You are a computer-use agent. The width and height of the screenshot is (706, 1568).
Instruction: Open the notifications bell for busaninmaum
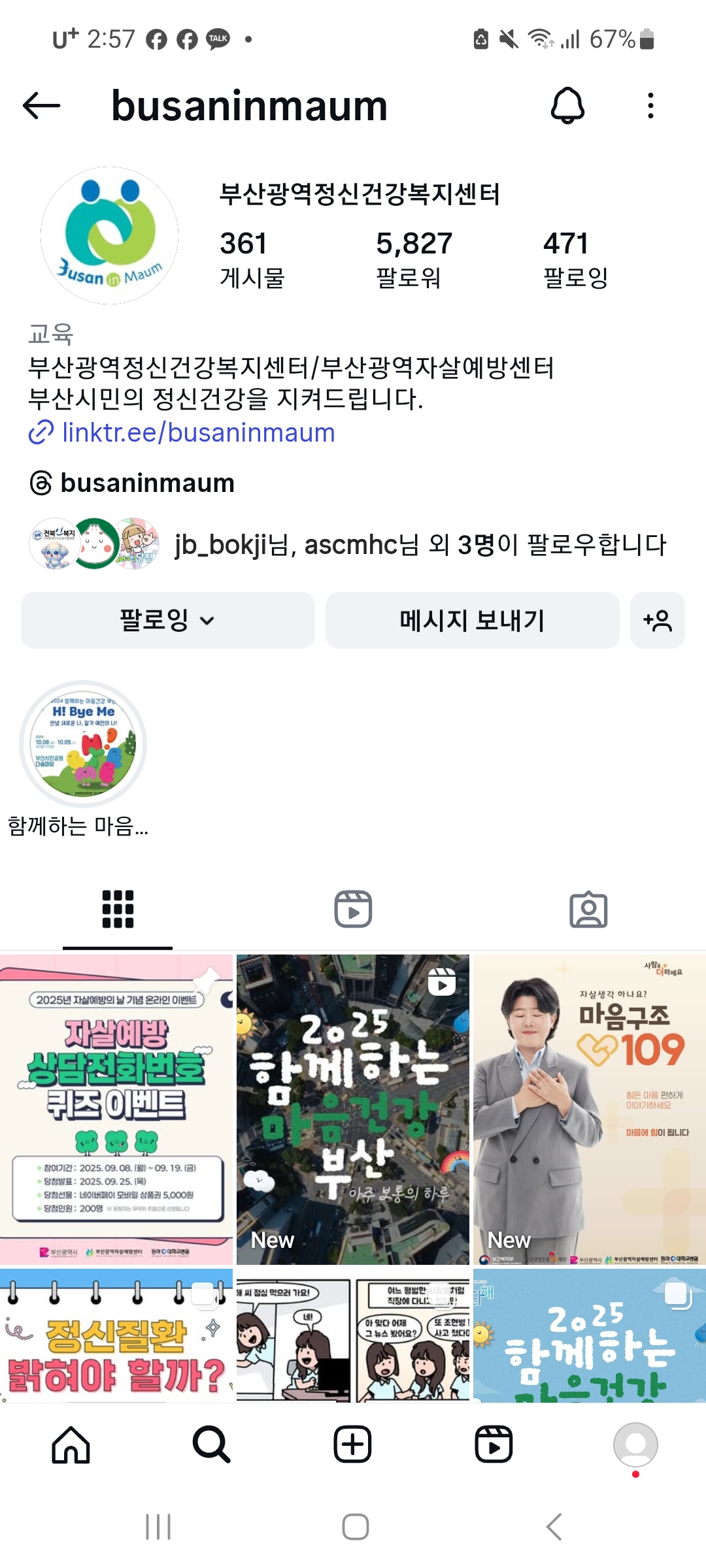click(567, 106)
